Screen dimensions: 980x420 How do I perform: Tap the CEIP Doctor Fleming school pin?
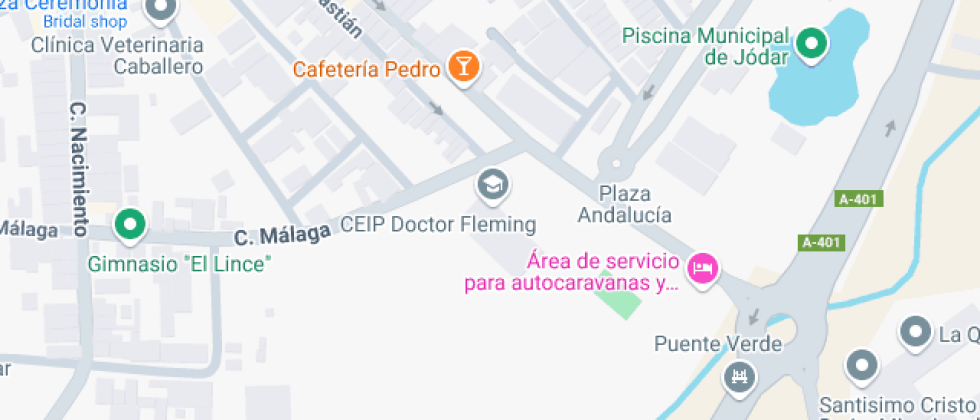point(492,184)
